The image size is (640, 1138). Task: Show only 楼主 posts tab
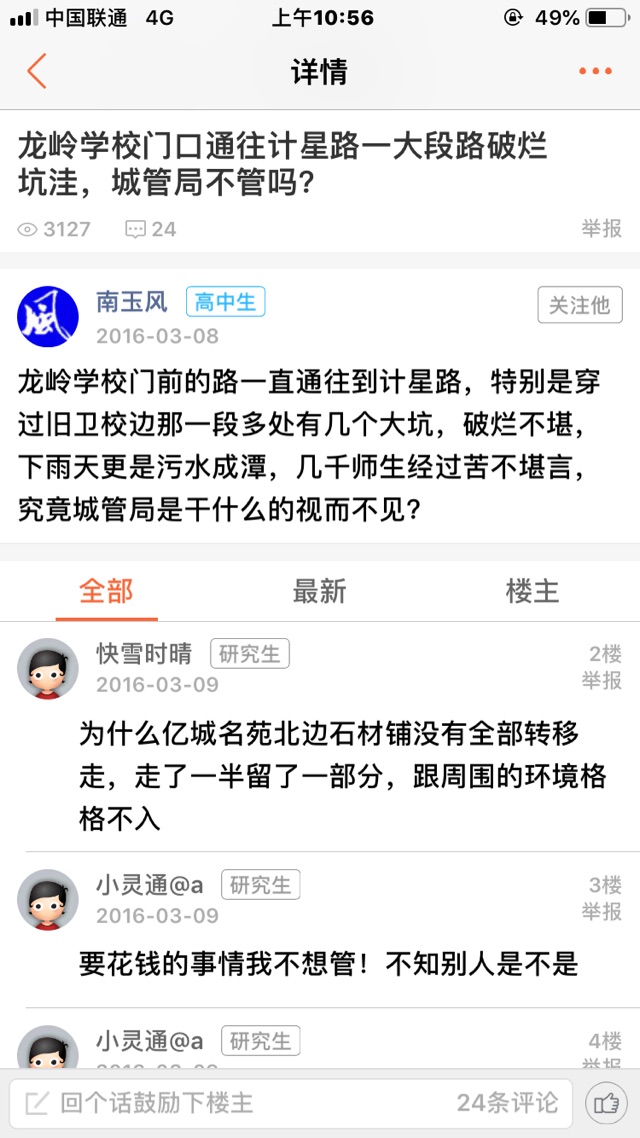(x=532, y=591)
